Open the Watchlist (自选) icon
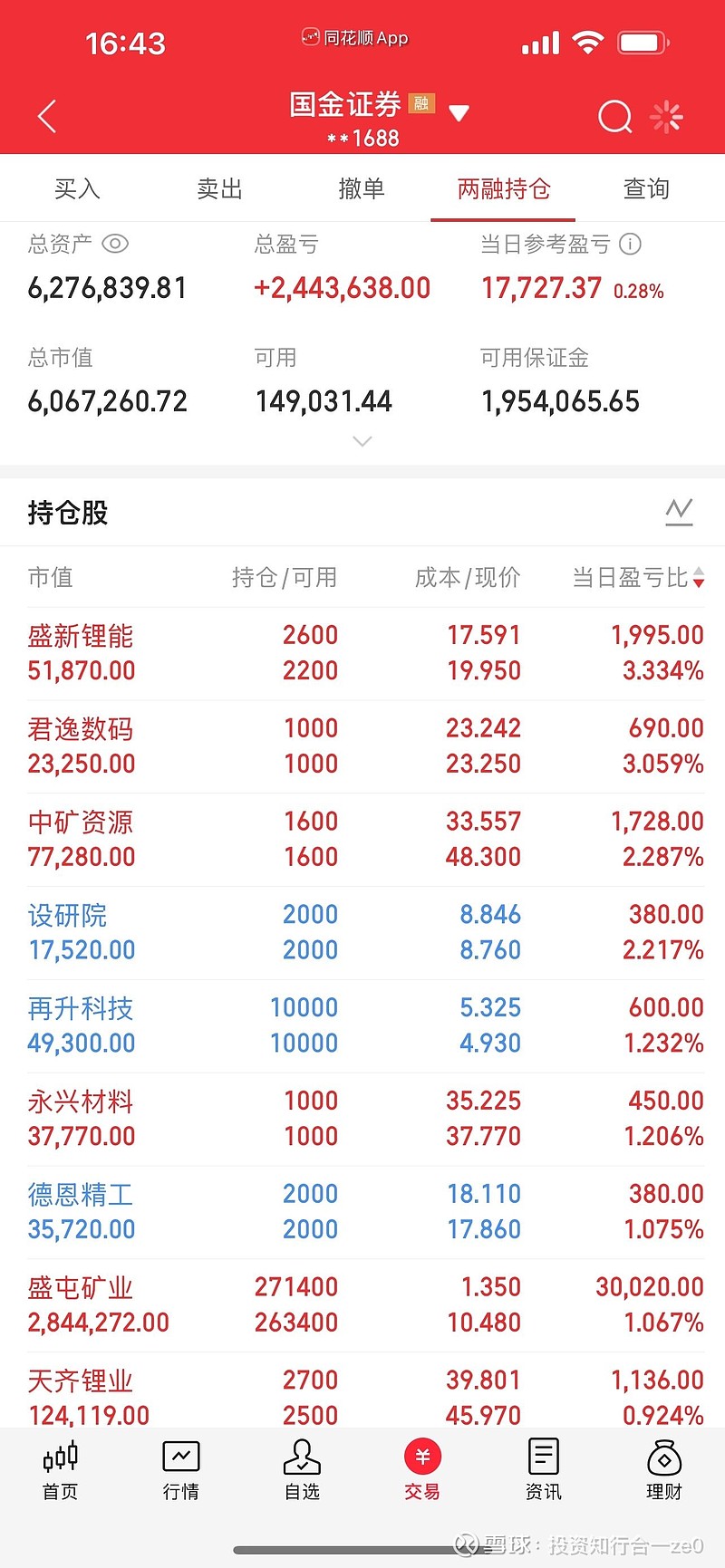Image resolution: width=725 pixels, height=1568 pixels. (x=302, y=1467)
